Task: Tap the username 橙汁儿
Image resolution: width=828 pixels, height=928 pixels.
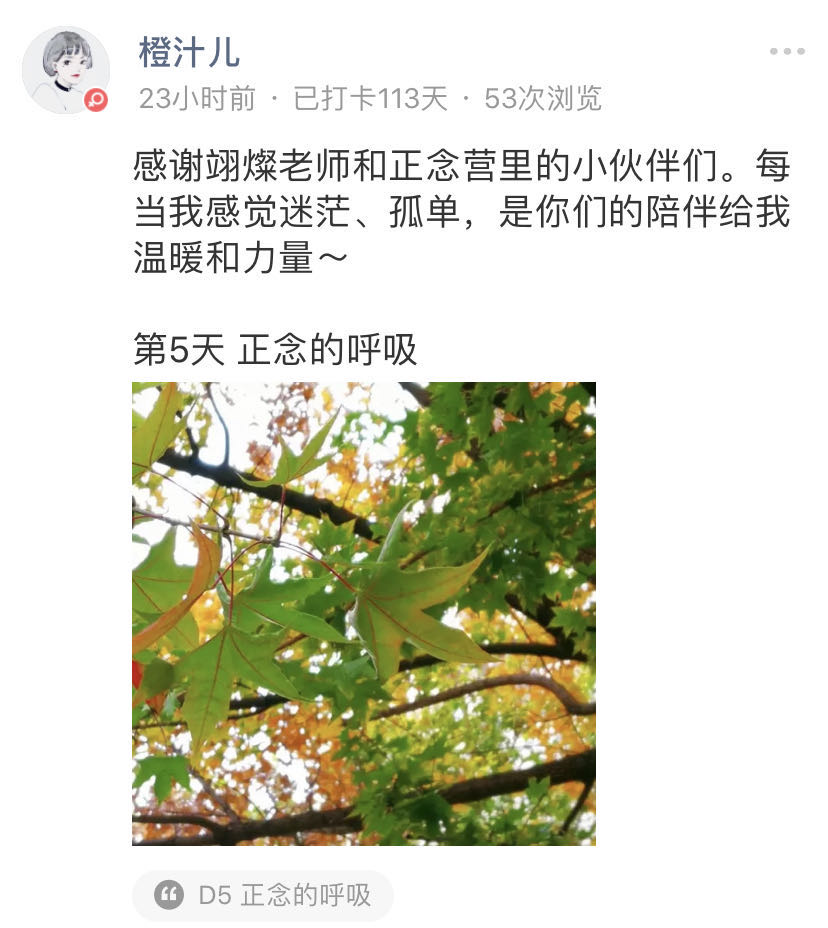Action: pos(189,52)
